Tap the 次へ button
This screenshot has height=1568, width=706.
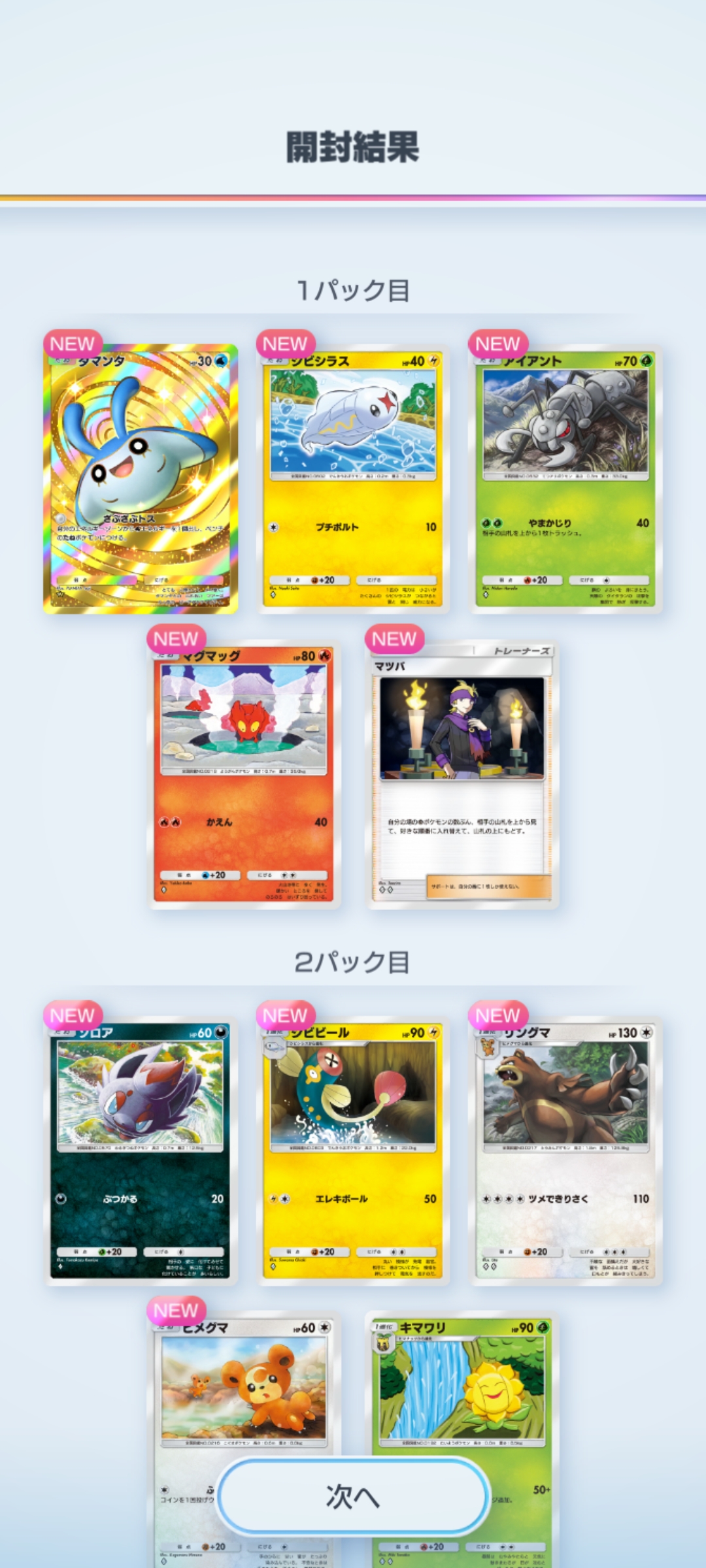coord(353,1496)
